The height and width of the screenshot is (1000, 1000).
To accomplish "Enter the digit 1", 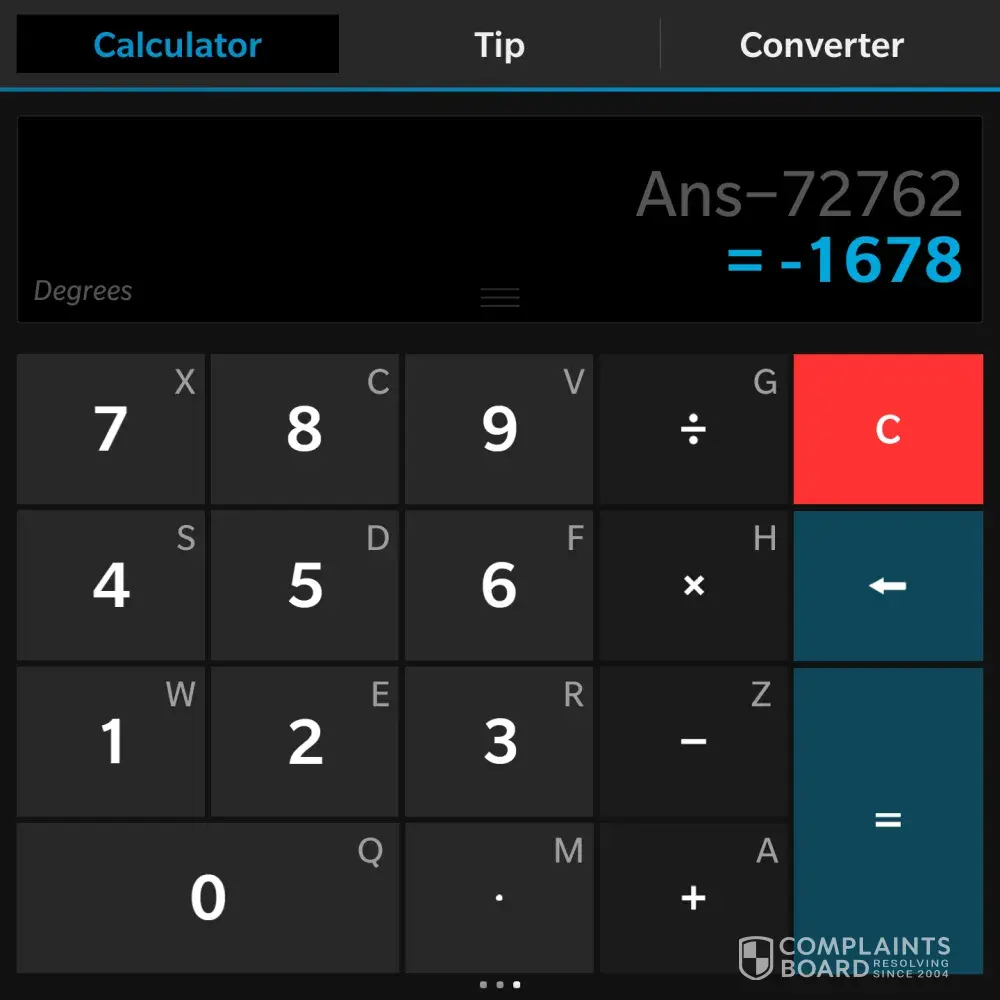I will 111,742.
